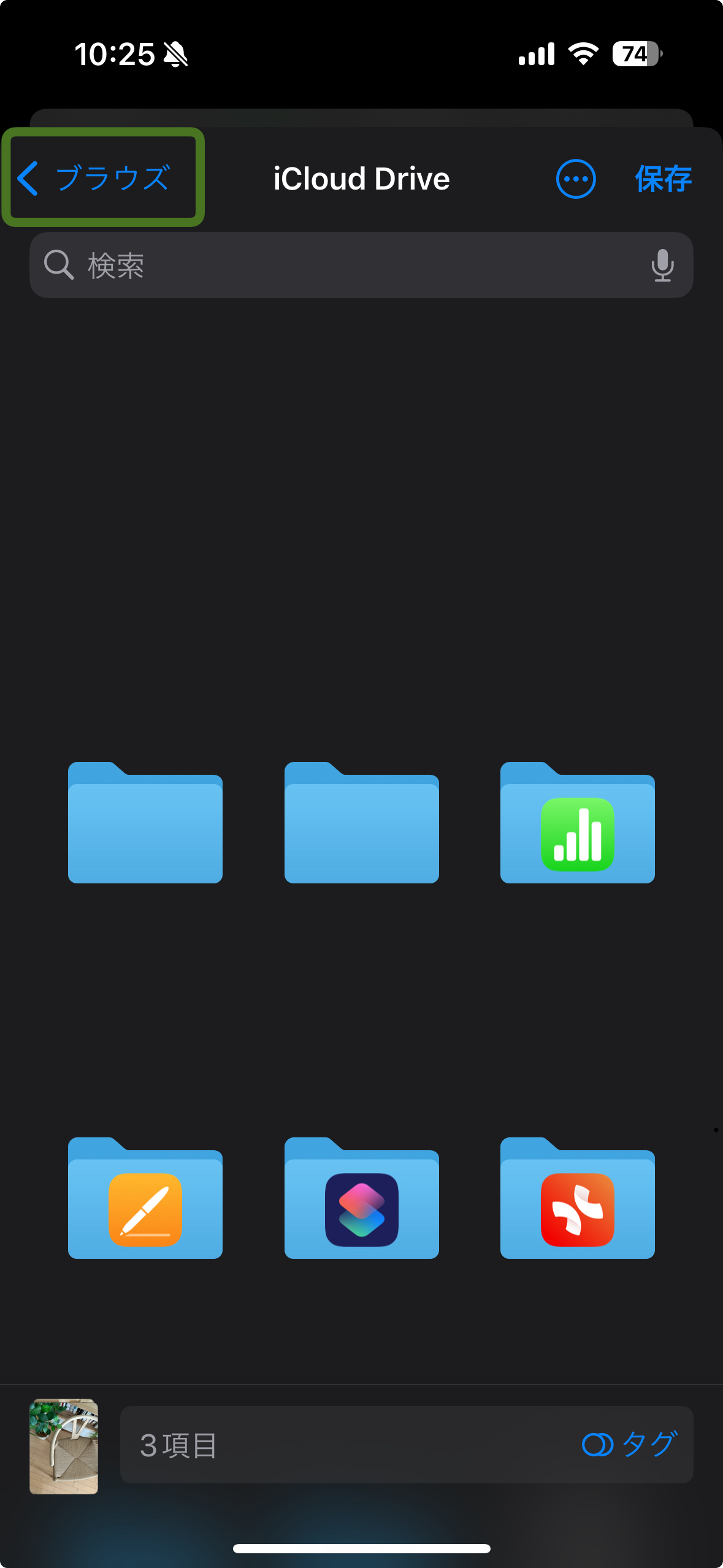This screenshot has width=723, height=1568.
Task: Add tags with the タグ button
Action: [629, 1444]
